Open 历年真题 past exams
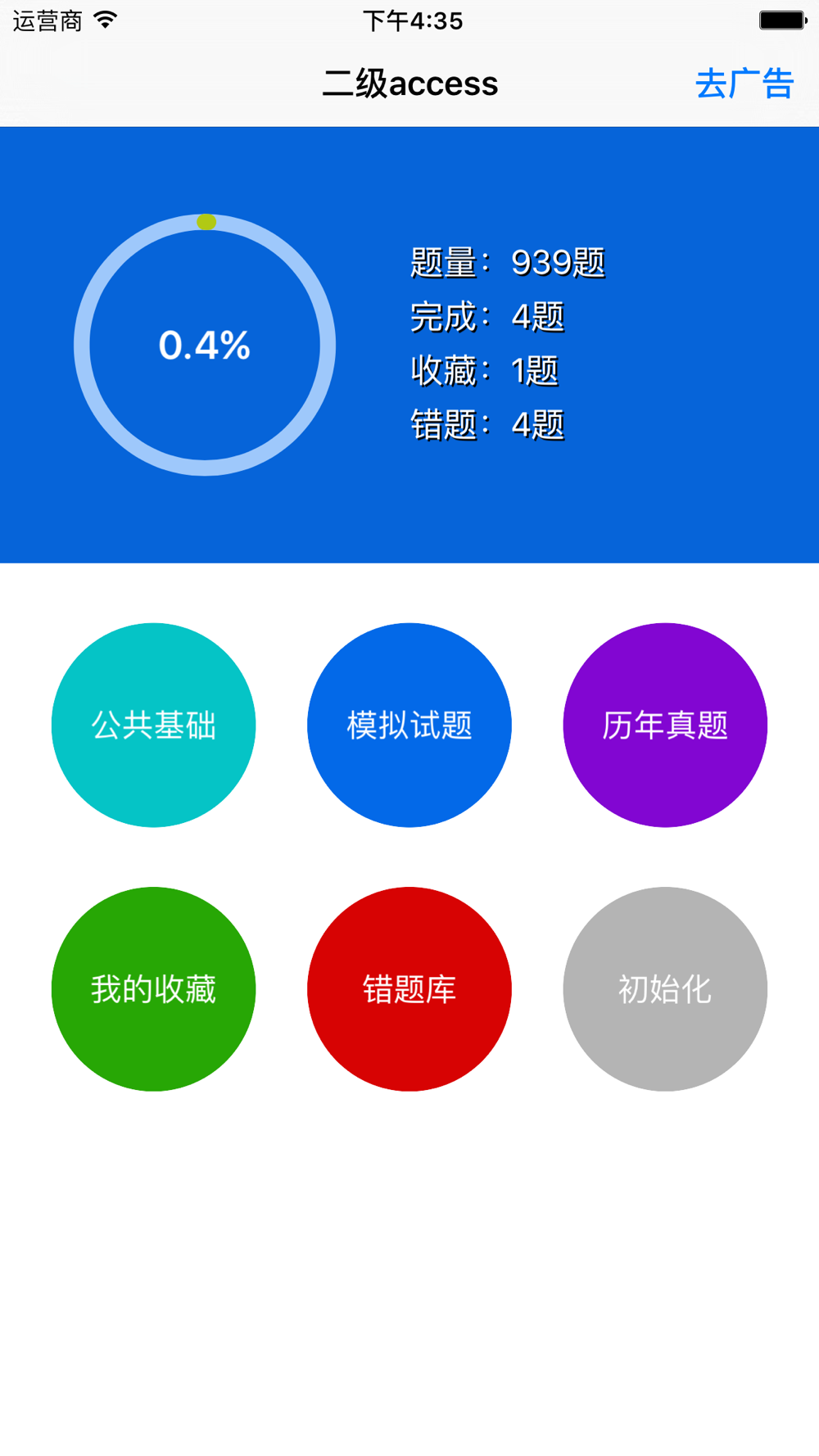Viewport: 819px width, 1456px height. click(665, 725)
